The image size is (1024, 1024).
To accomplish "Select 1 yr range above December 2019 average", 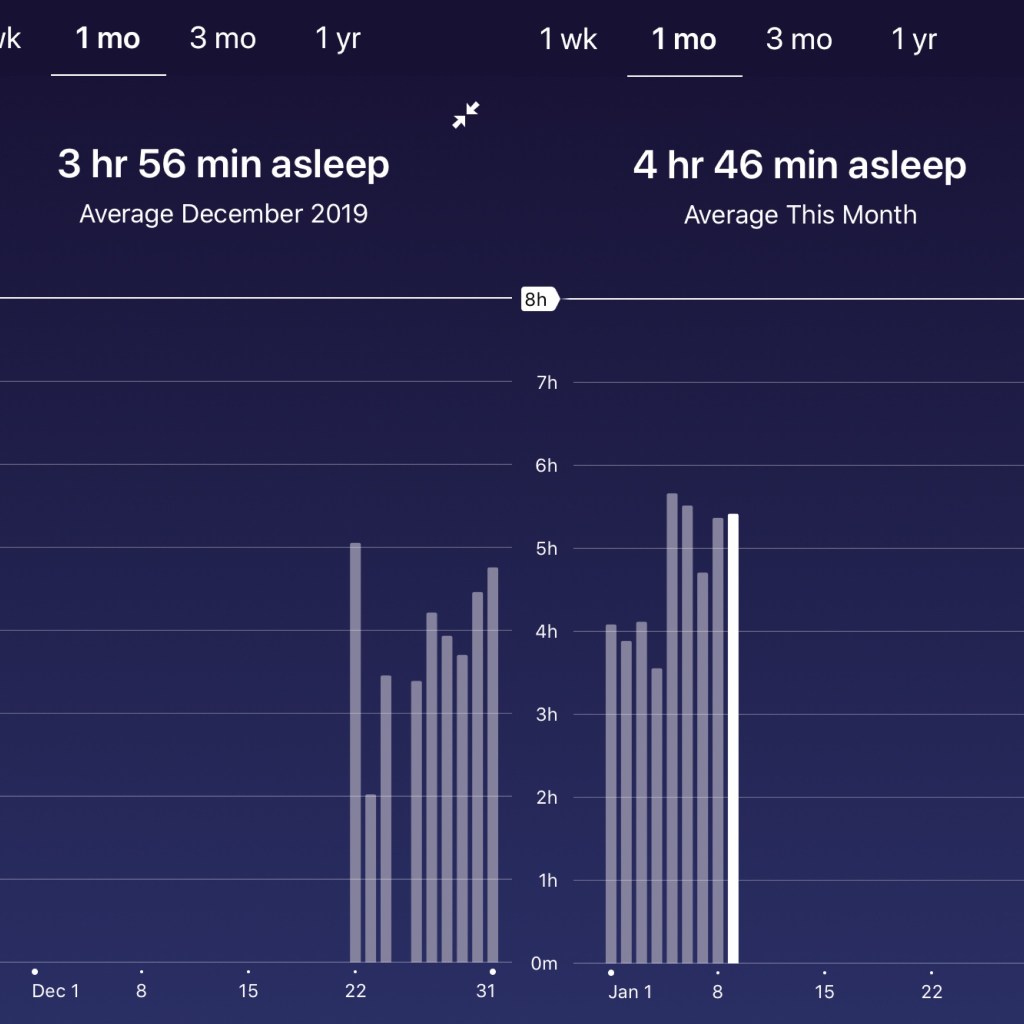I will point(338,39).
